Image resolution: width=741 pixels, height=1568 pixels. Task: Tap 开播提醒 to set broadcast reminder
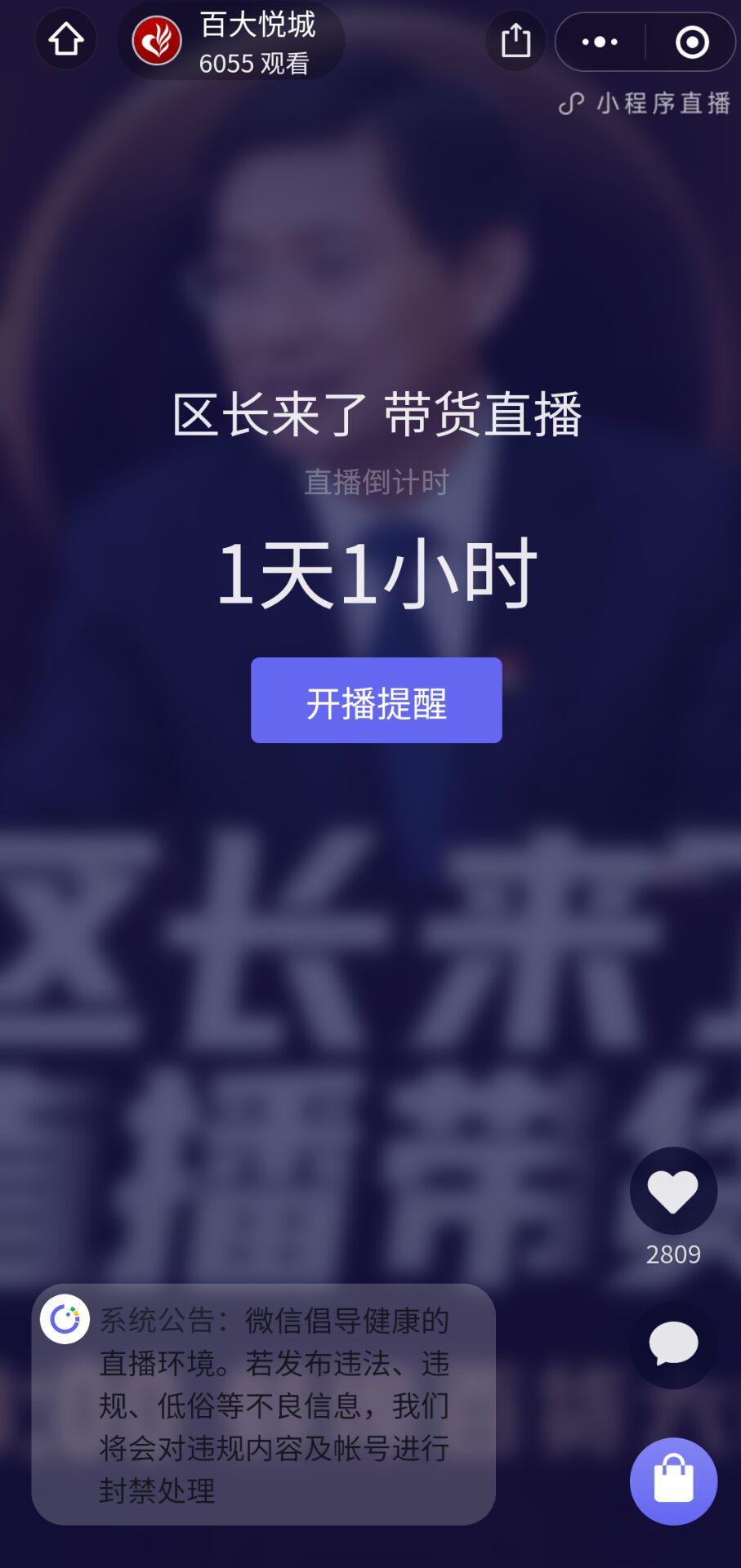[376, 701]
